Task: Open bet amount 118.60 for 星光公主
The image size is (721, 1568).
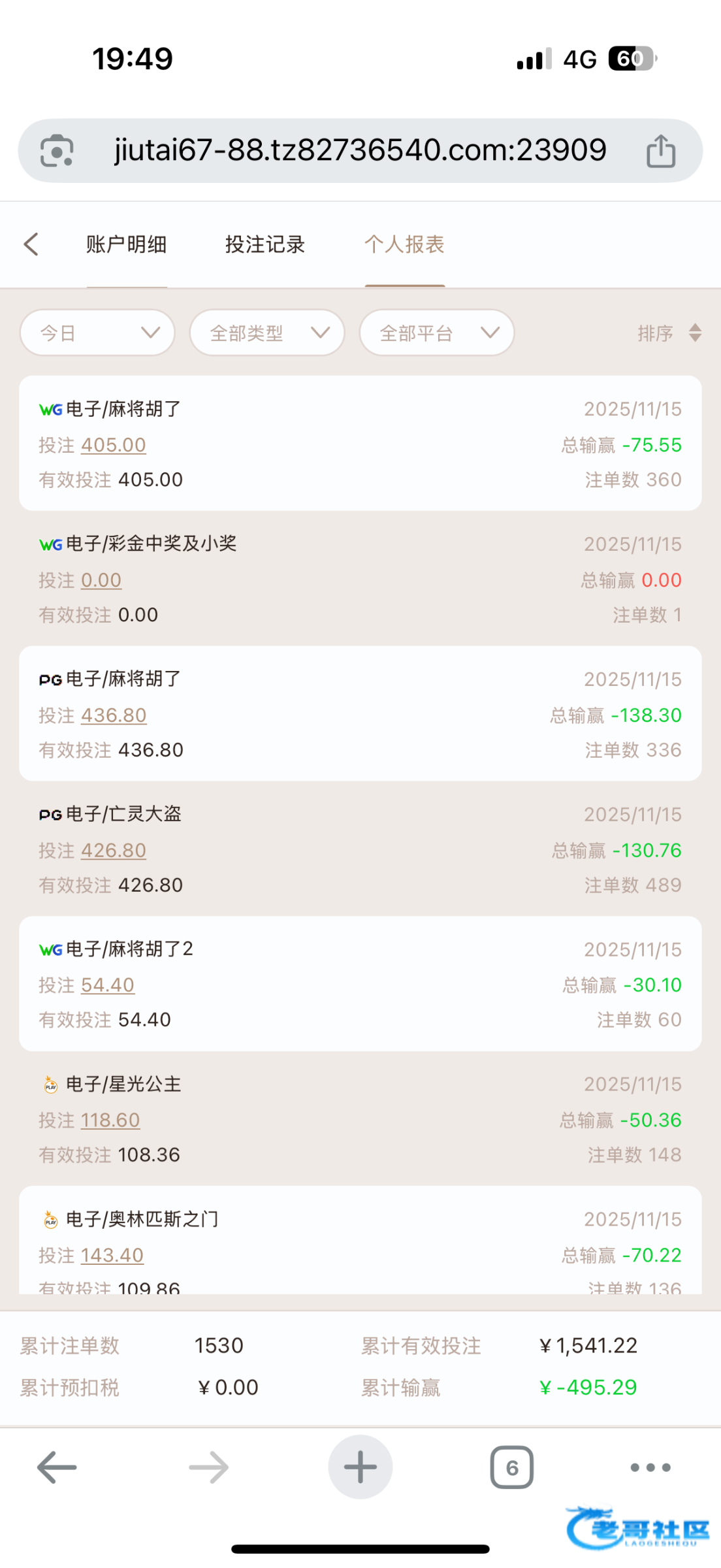Action: pos(110,1120)
